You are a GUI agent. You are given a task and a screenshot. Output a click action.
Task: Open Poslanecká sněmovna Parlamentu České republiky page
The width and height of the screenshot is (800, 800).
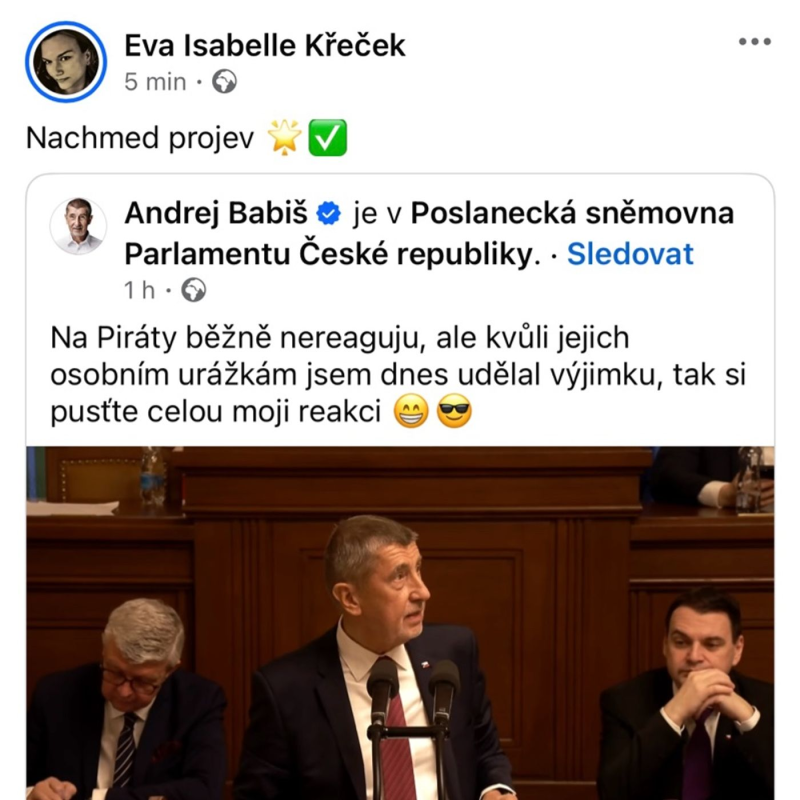point(572,213)
